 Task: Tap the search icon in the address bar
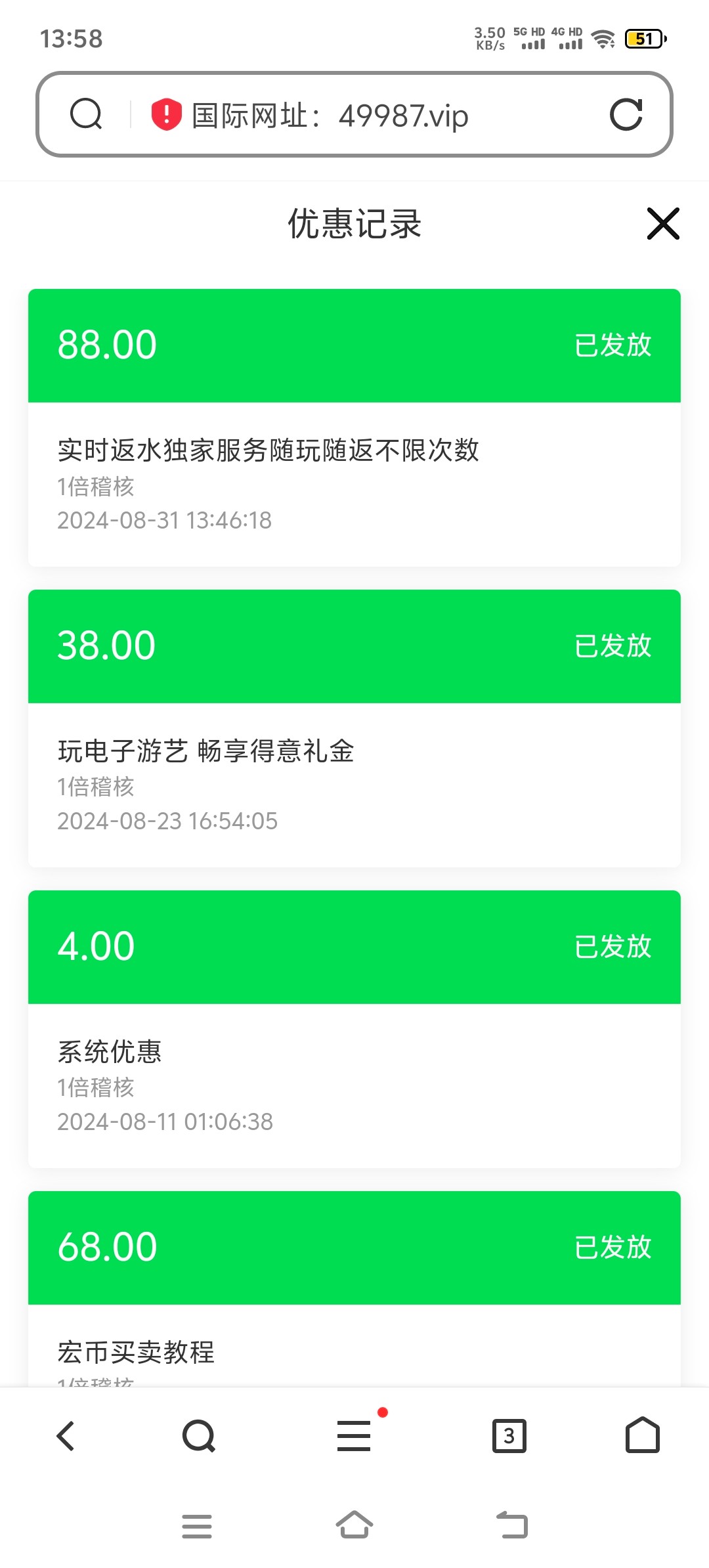coord(86,114)
